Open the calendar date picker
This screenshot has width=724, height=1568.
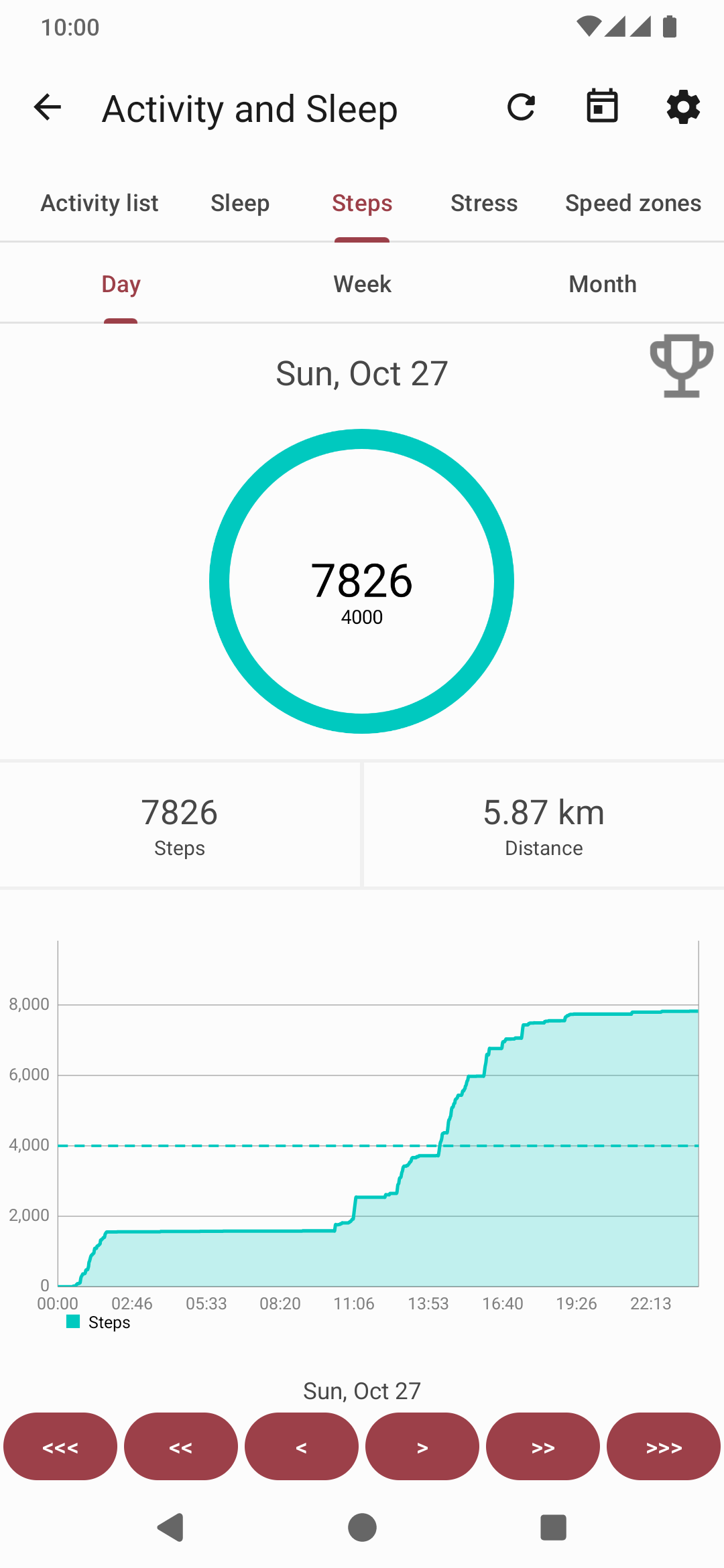point(602,107)
